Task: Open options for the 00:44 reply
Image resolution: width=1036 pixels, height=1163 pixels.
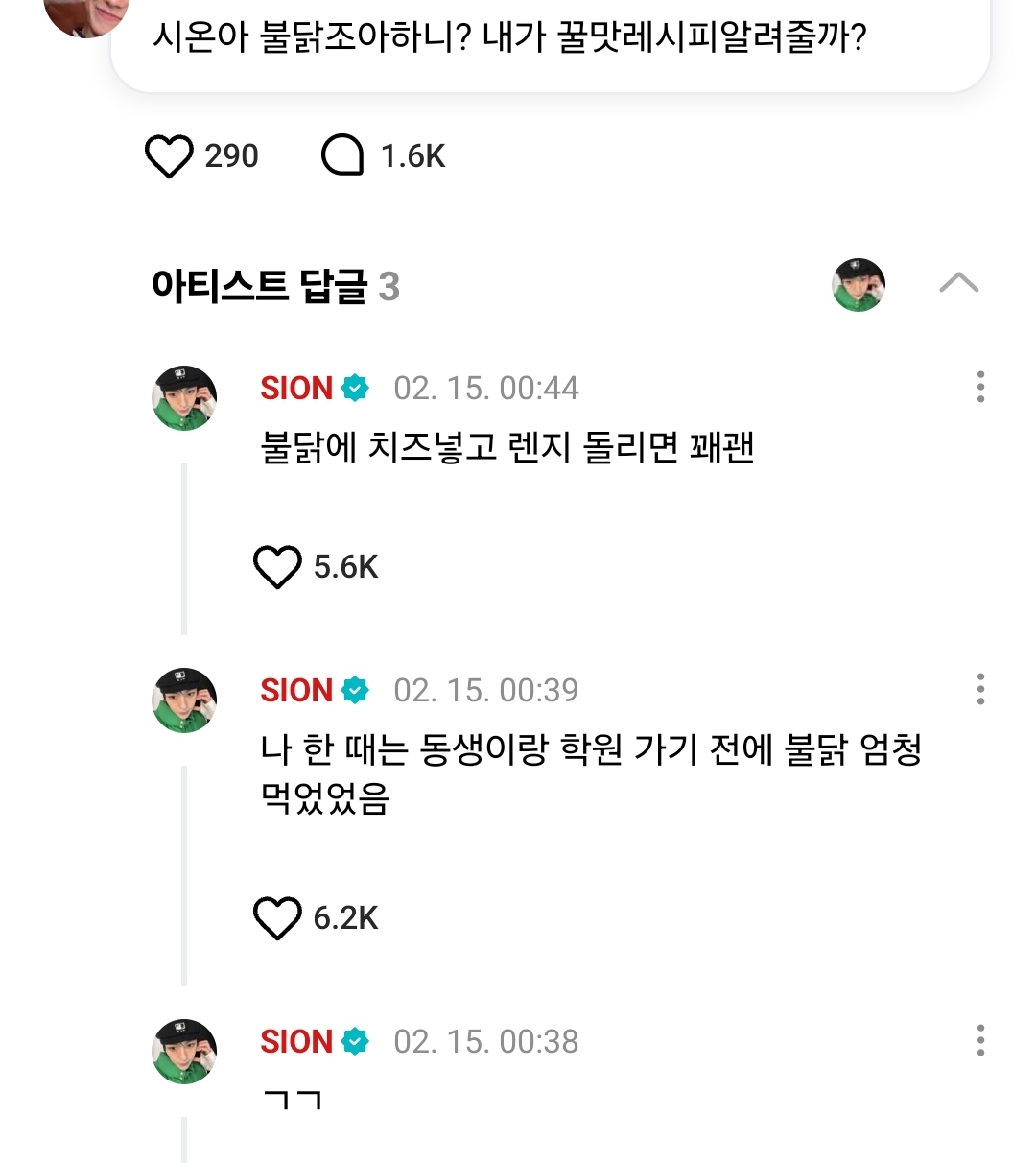Action: pyautogui.click(x=979, y=387)
